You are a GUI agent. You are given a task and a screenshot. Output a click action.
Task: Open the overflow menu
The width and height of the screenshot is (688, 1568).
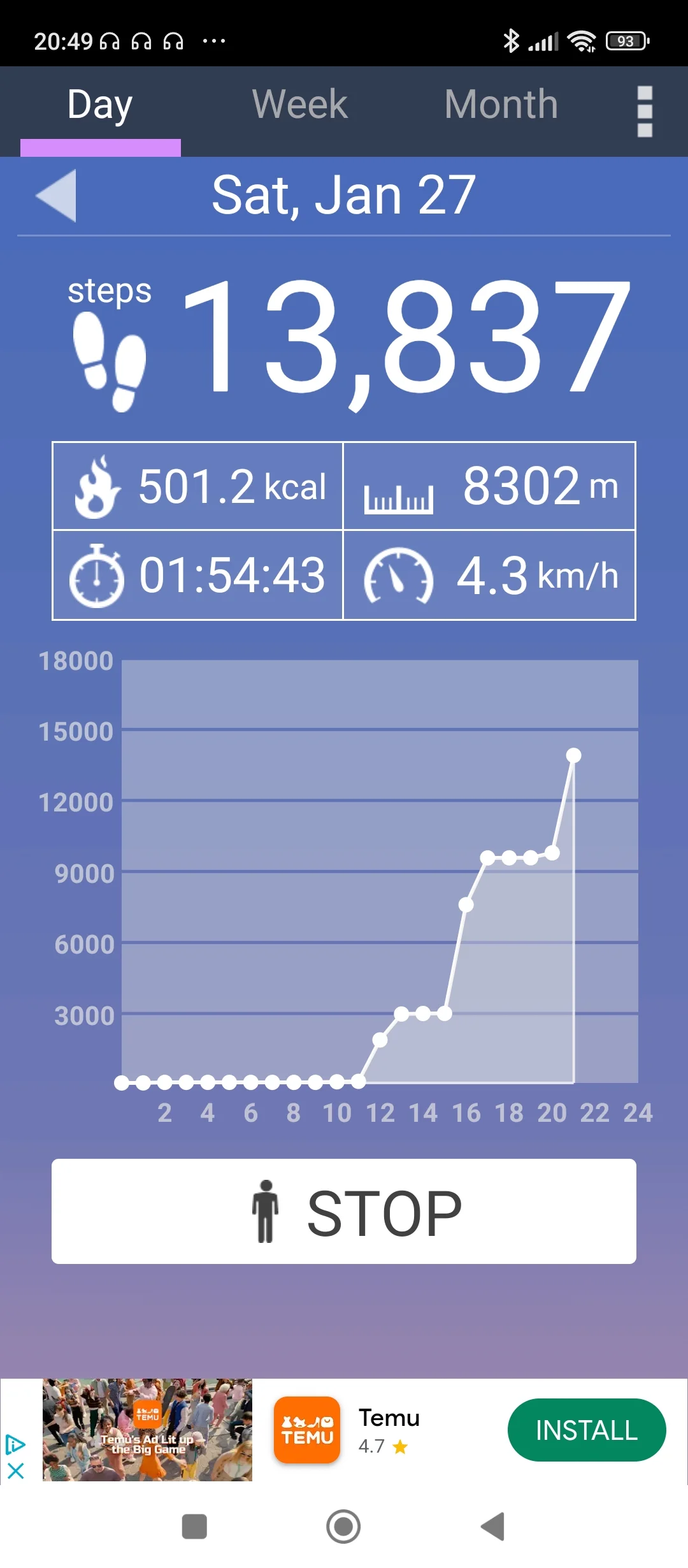pyautogui.click(x=645, y=112)
